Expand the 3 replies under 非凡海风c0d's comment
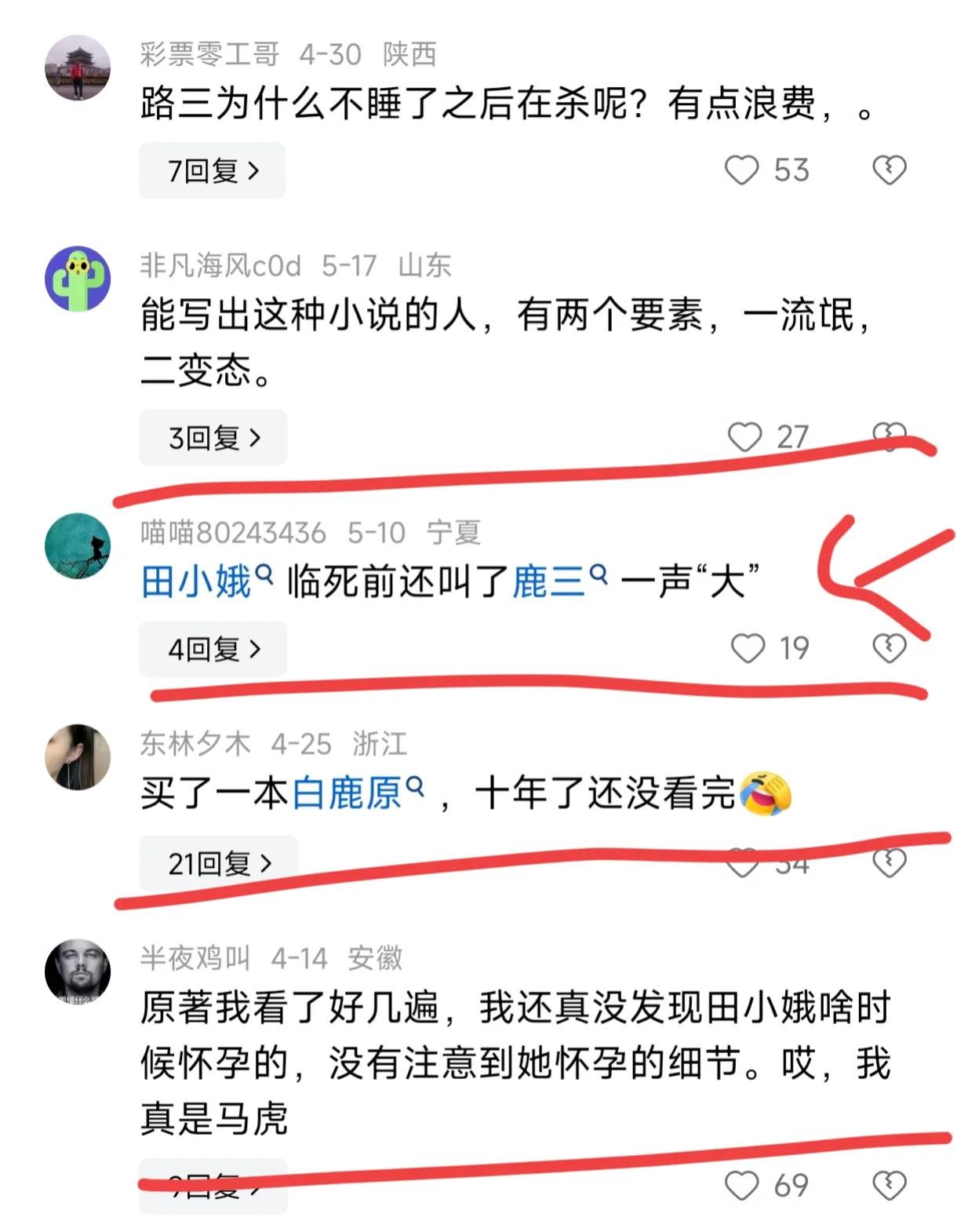957x1232 pixels. (x=213, y=437)
